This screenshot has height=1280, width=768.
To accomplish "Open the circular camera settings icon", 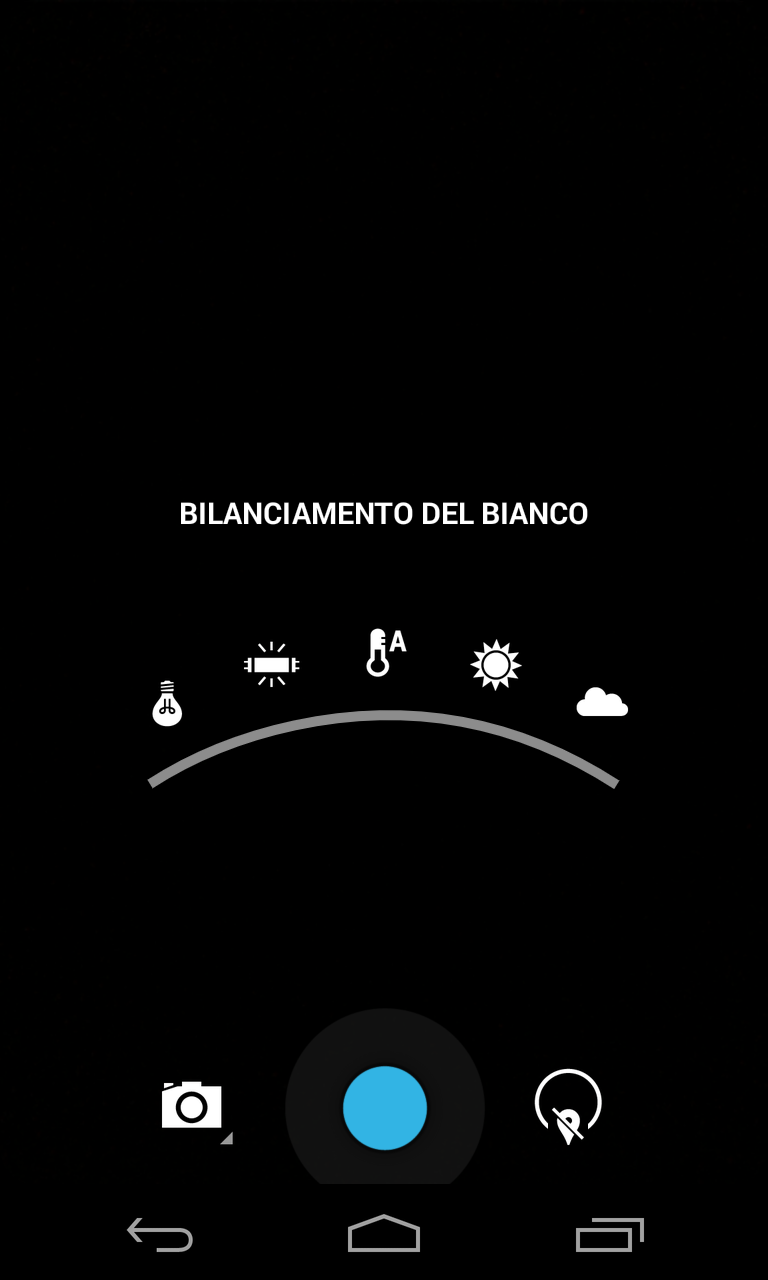I will 568,1106.
